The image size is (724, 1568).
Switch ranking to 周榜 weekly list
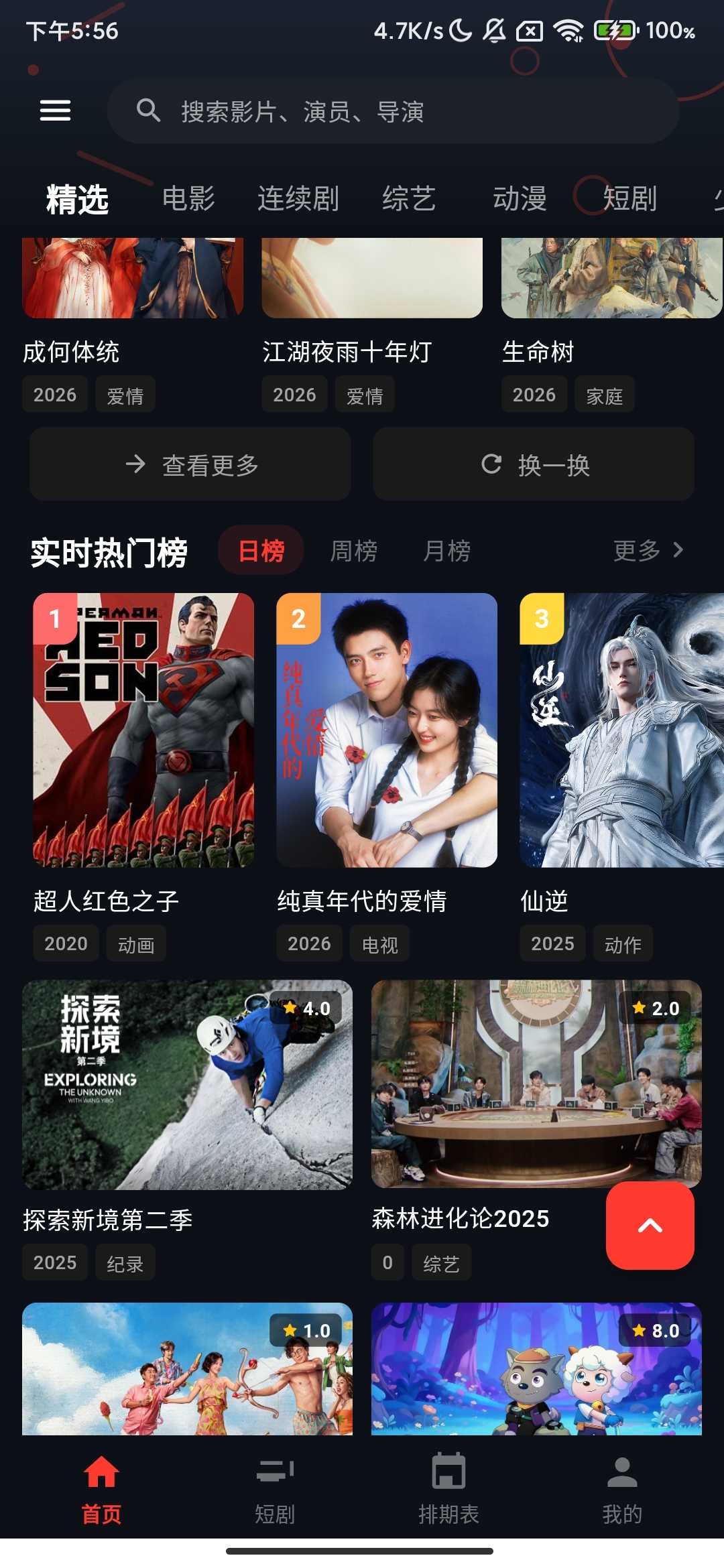[x=353, y=549]
